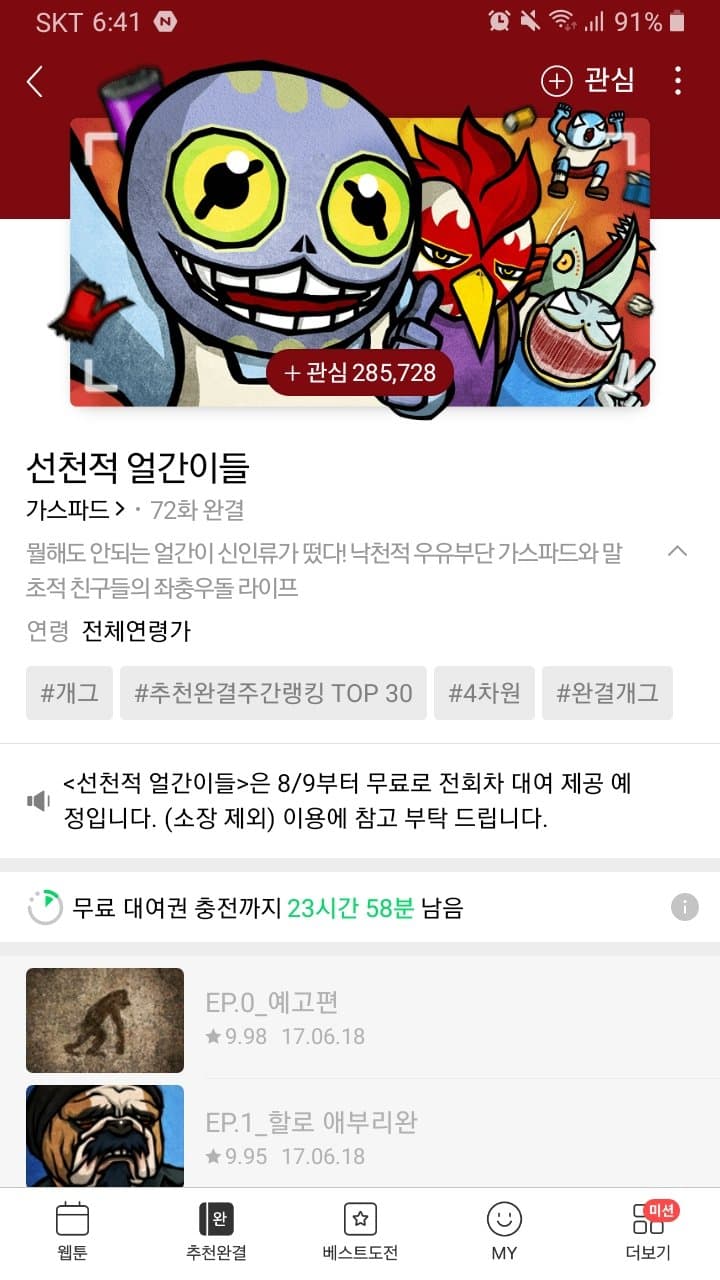The image size is (720, 1280).
Task: Open the free rental ticket info icon
Action: pyautogui.click(x=684, y=907)
